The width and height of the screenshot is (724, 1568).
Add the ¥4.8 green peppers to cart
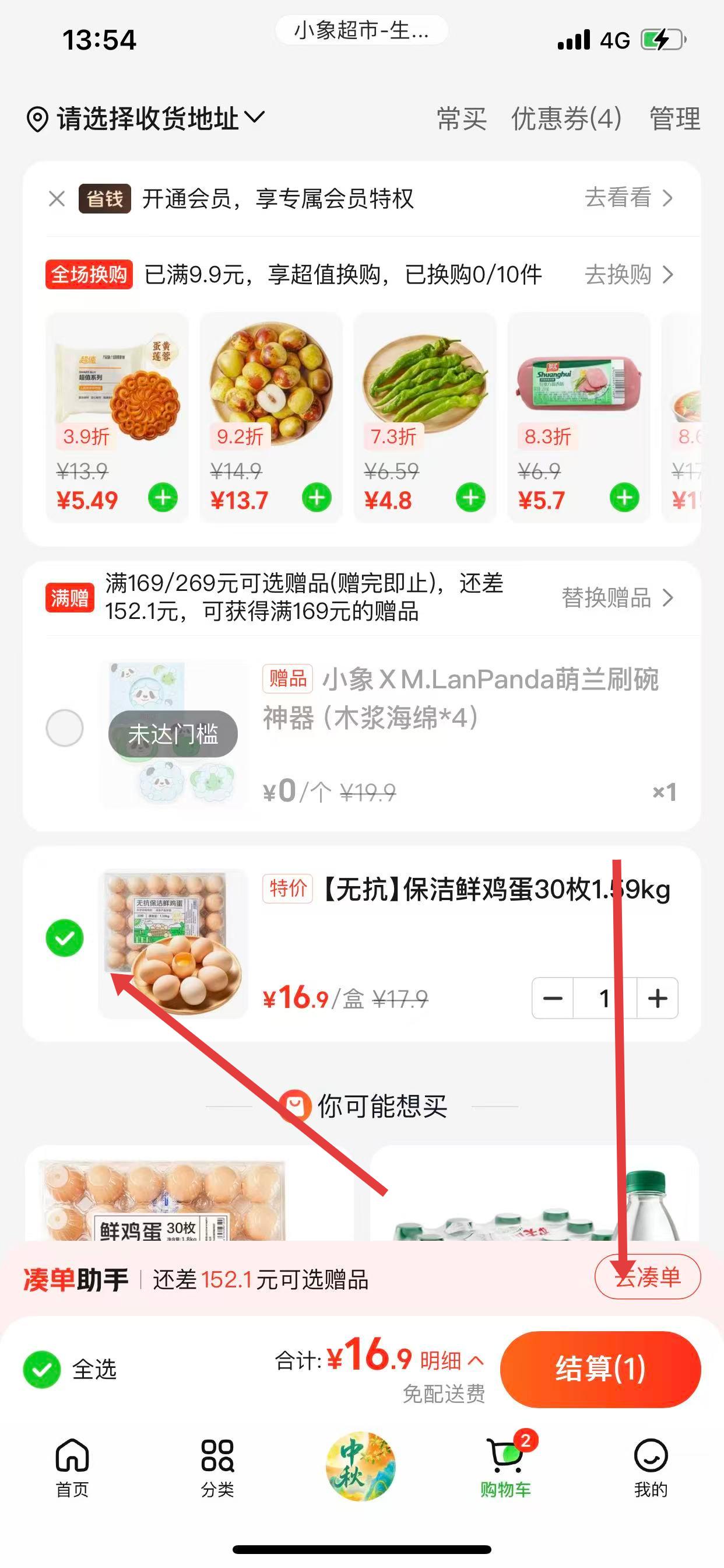[x=471, y=498]
